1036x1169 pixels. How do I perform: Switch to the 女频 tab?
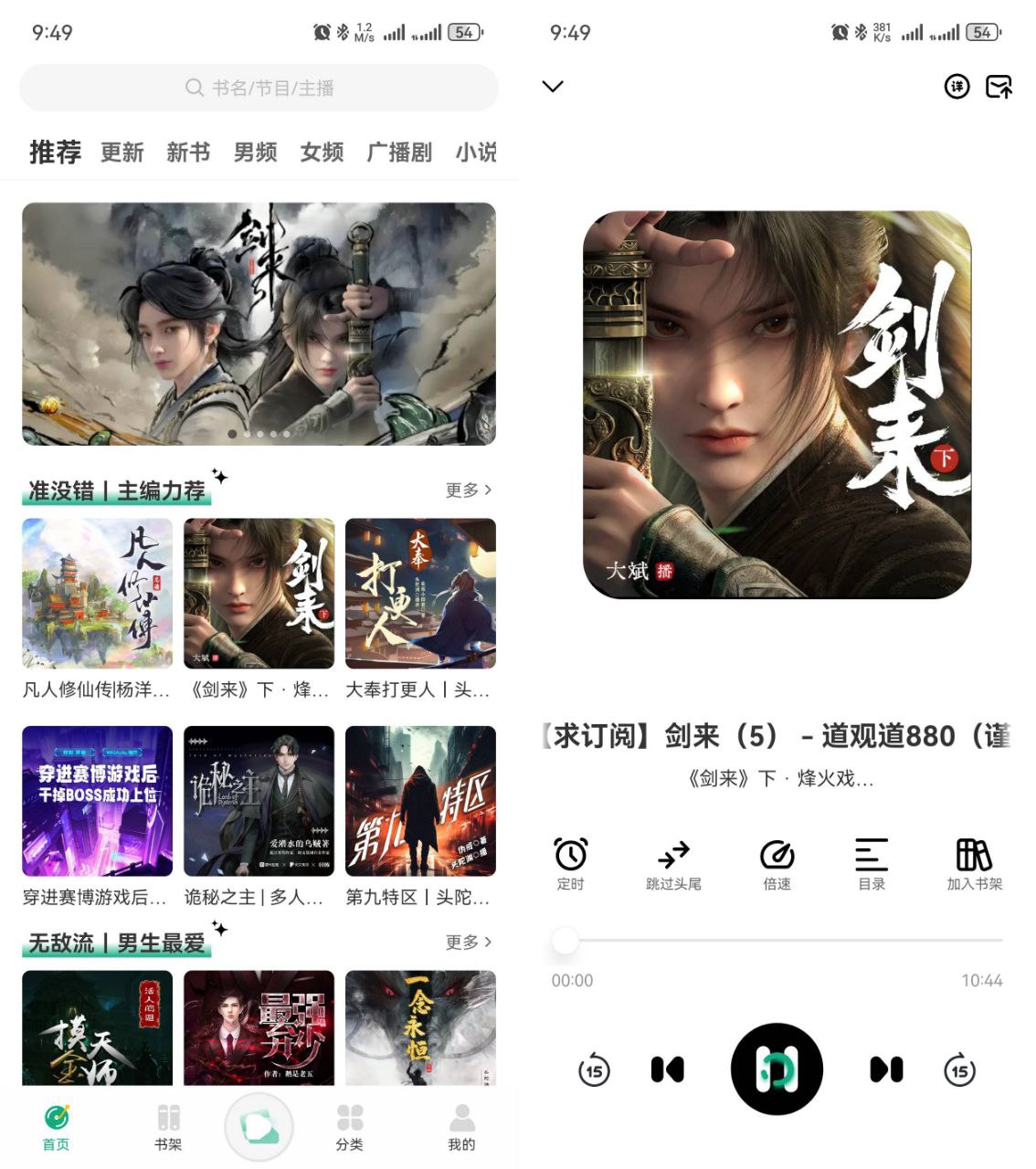[x=321, y=153]
